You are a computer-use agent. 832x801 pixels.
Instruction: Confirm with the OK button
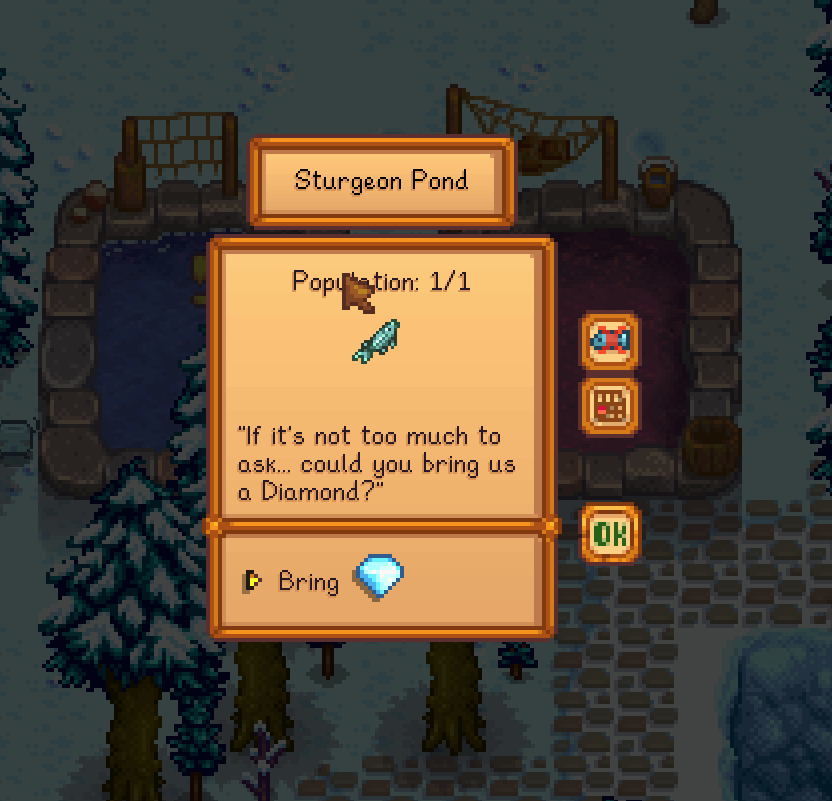click(x=609, y=534)
